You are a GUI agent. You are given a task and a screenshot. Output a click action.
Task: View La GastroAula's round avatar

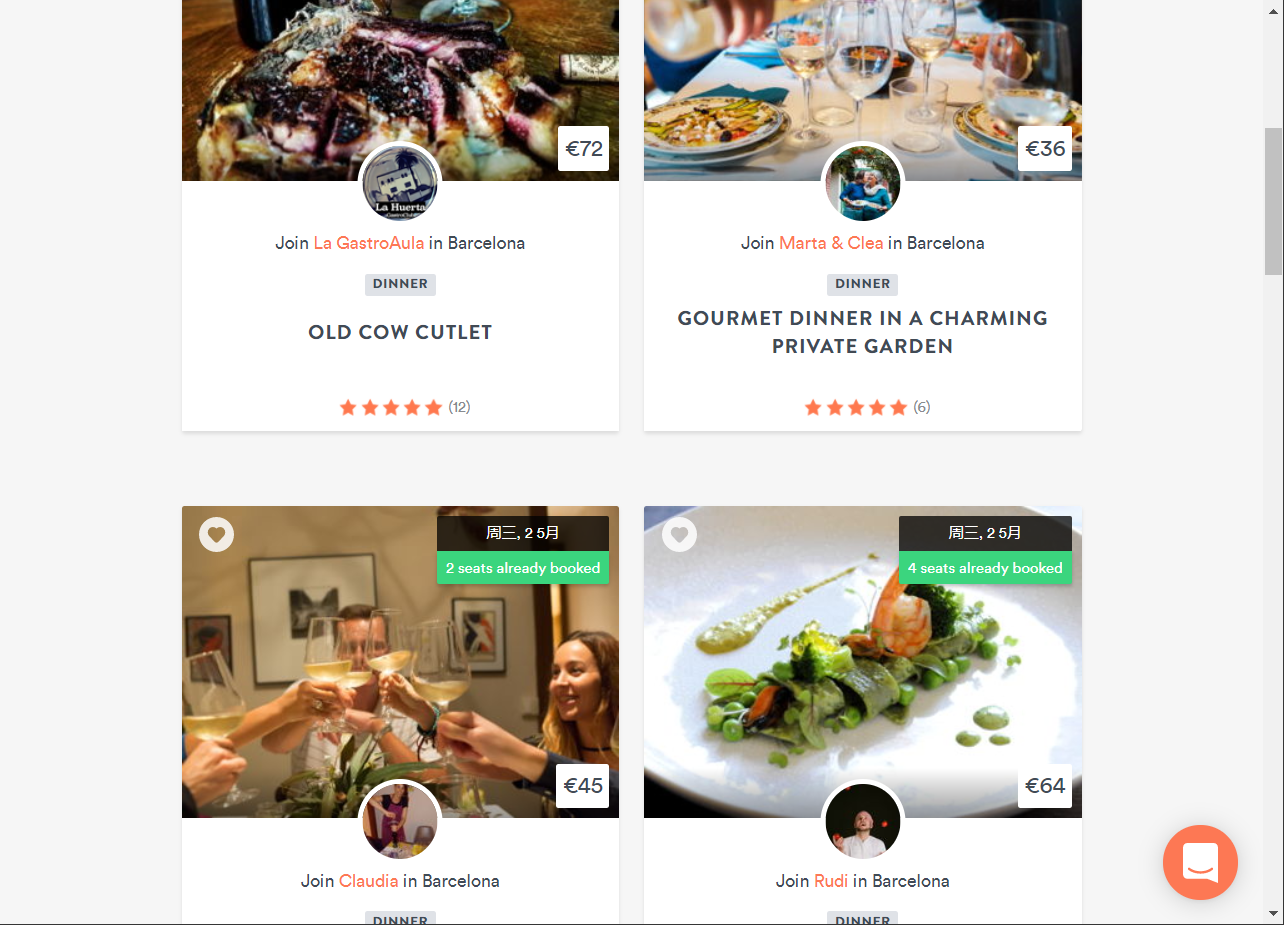point(400,184)
